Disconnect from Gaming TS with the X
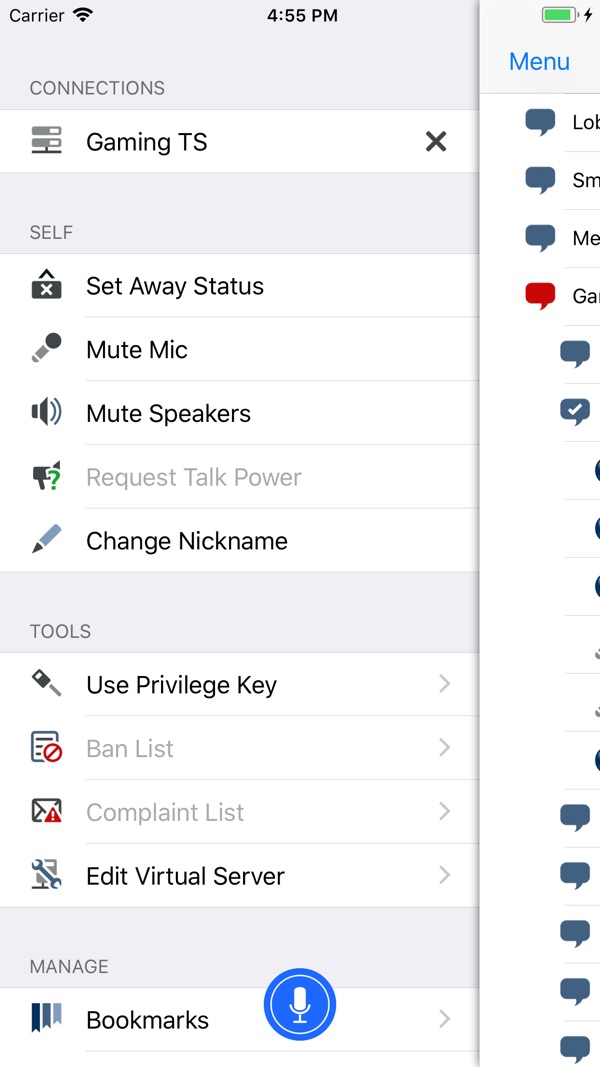Viewport: 600px width, 1067px height. (436, 142)
